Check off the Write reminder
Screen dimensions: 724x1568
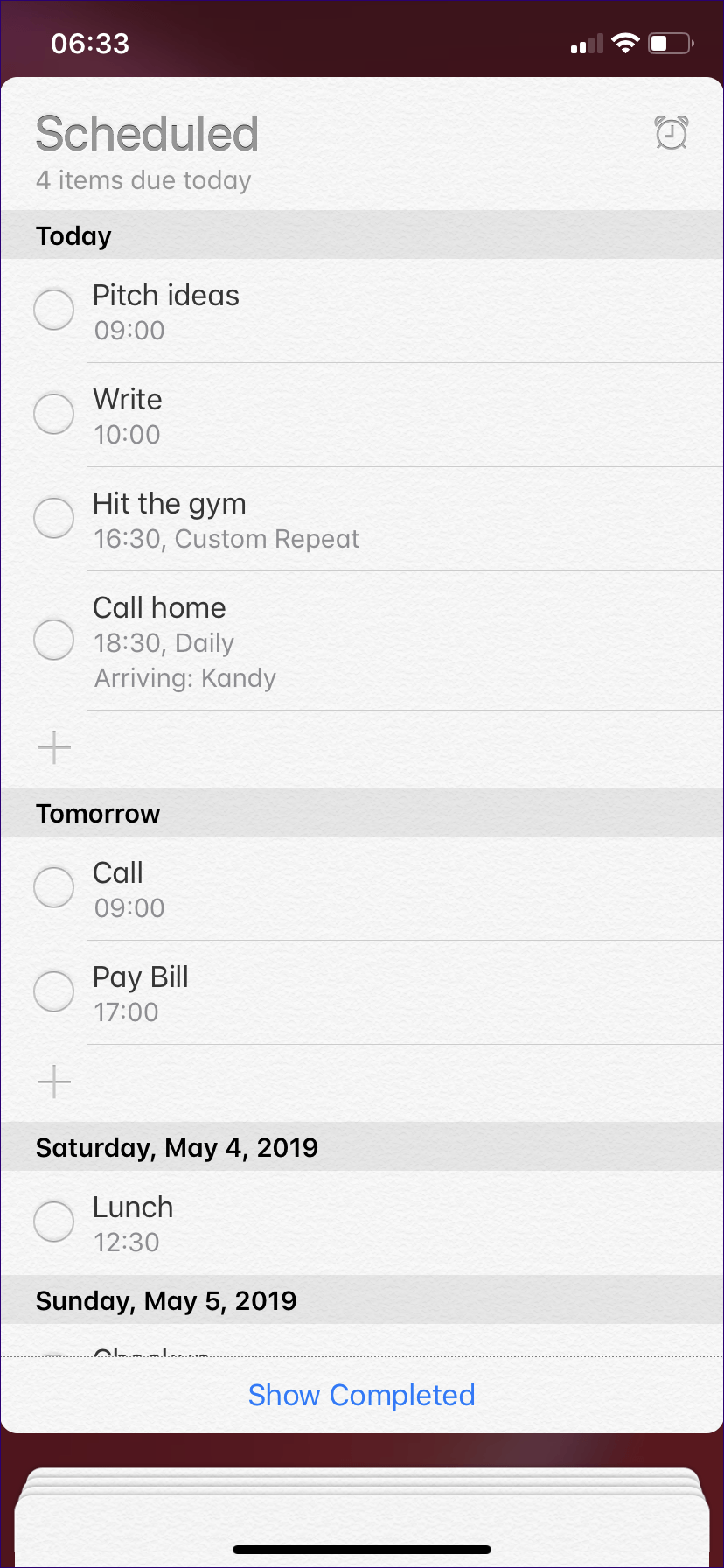click(x=53, y=414)
